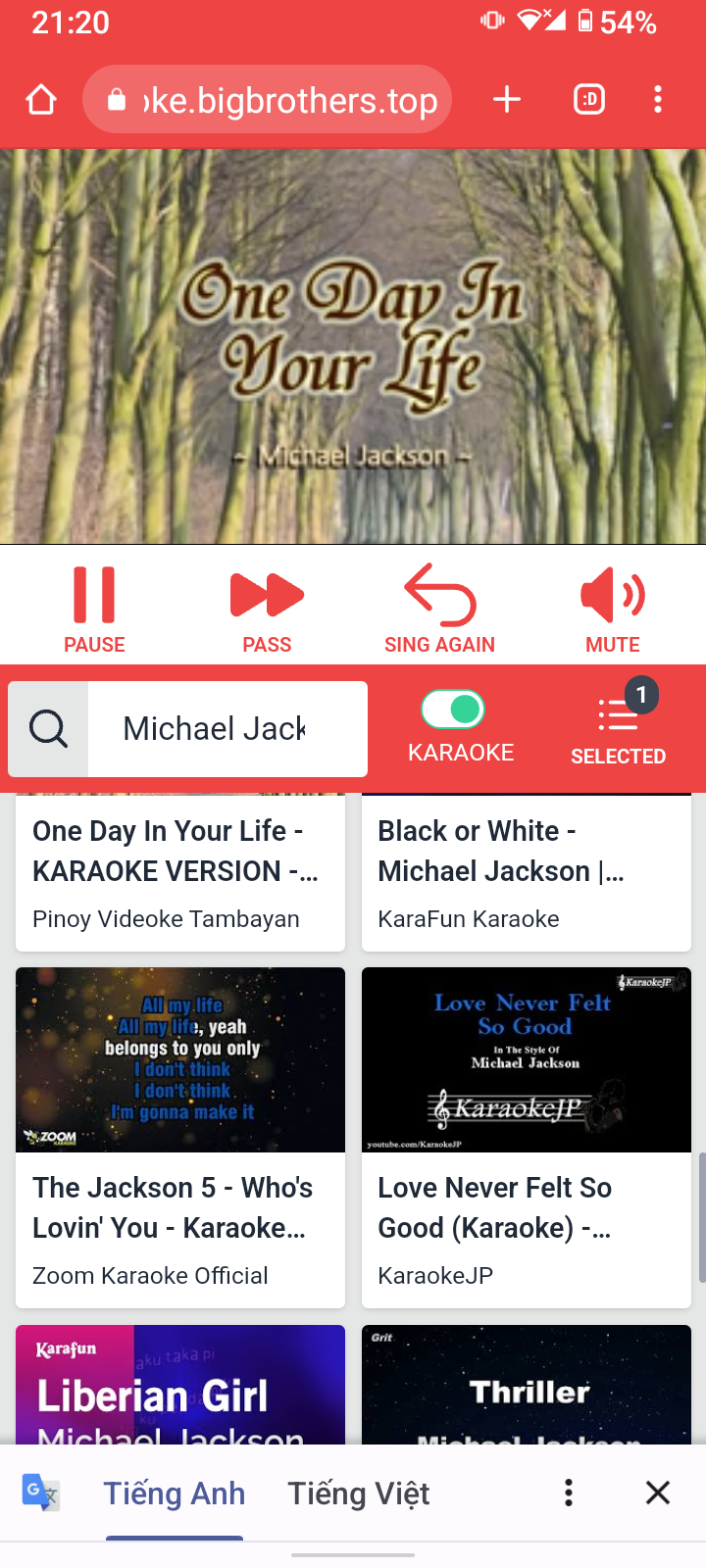706x1568 pixels.
Task: Switch translation to Tiếng Việt
Action: pyautogui.click(x=358, y=1494)
